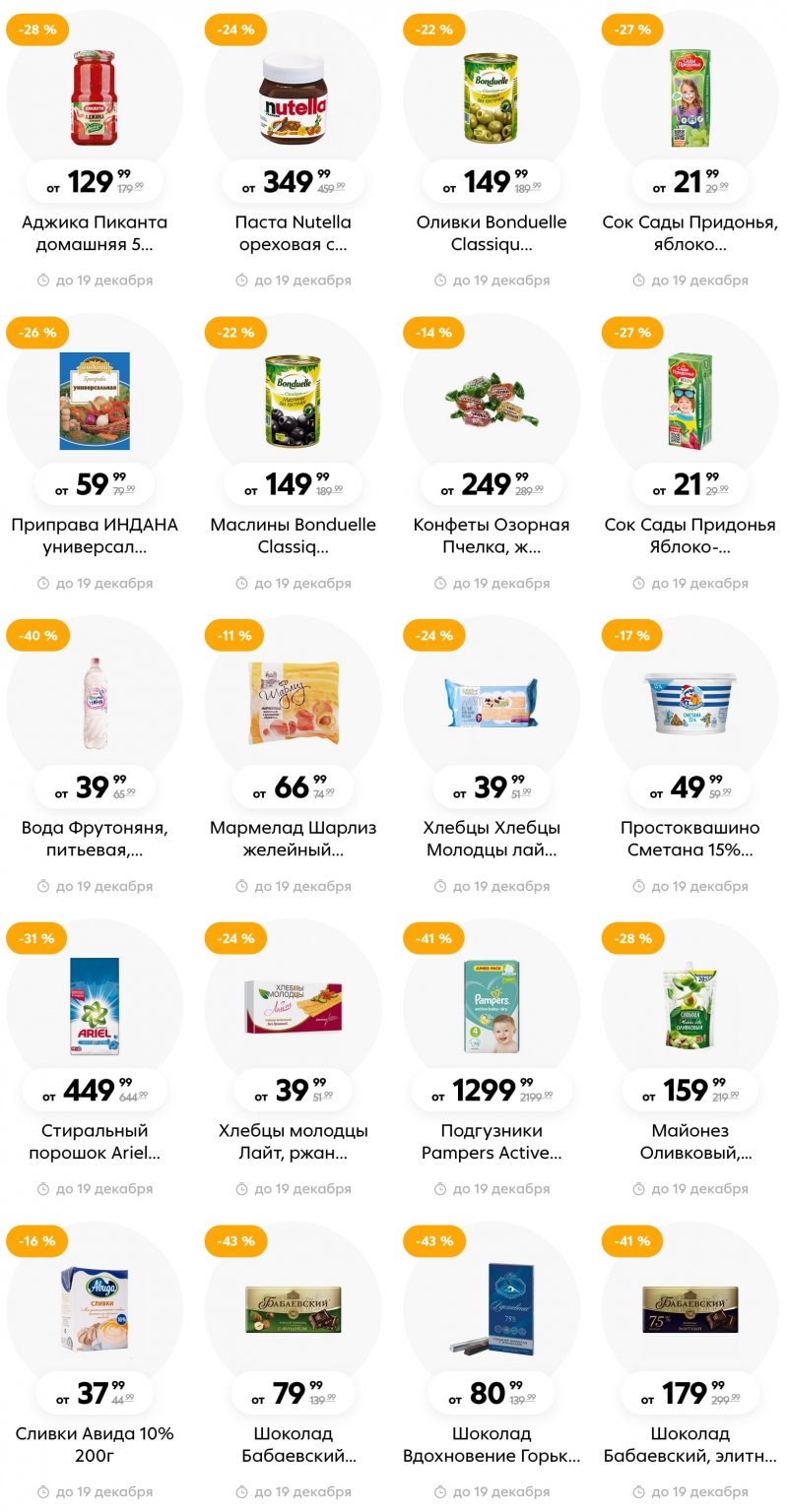Open the Приправа ИНДАНА универсальная card

pos(95,402)
